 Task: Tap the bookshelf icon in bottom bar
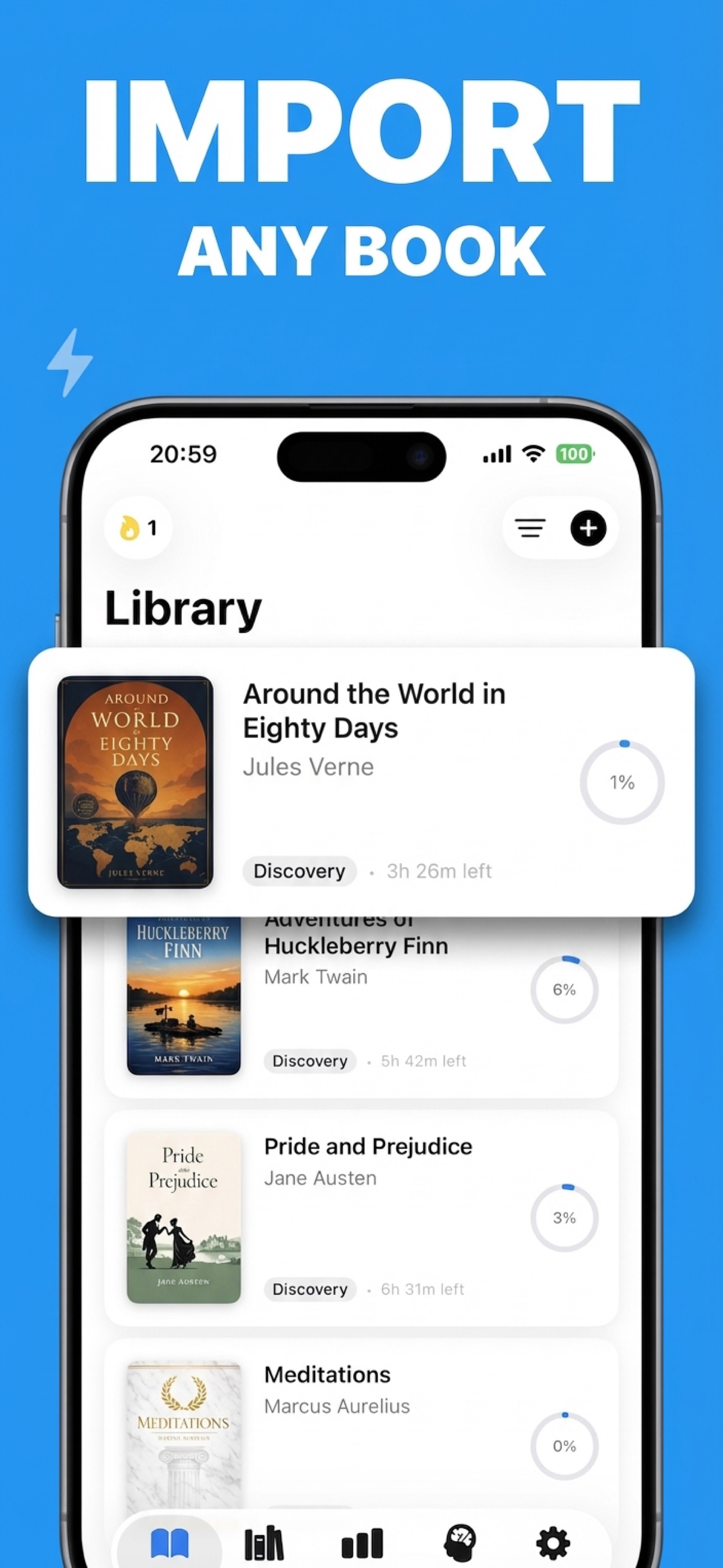pos(263,1541)
